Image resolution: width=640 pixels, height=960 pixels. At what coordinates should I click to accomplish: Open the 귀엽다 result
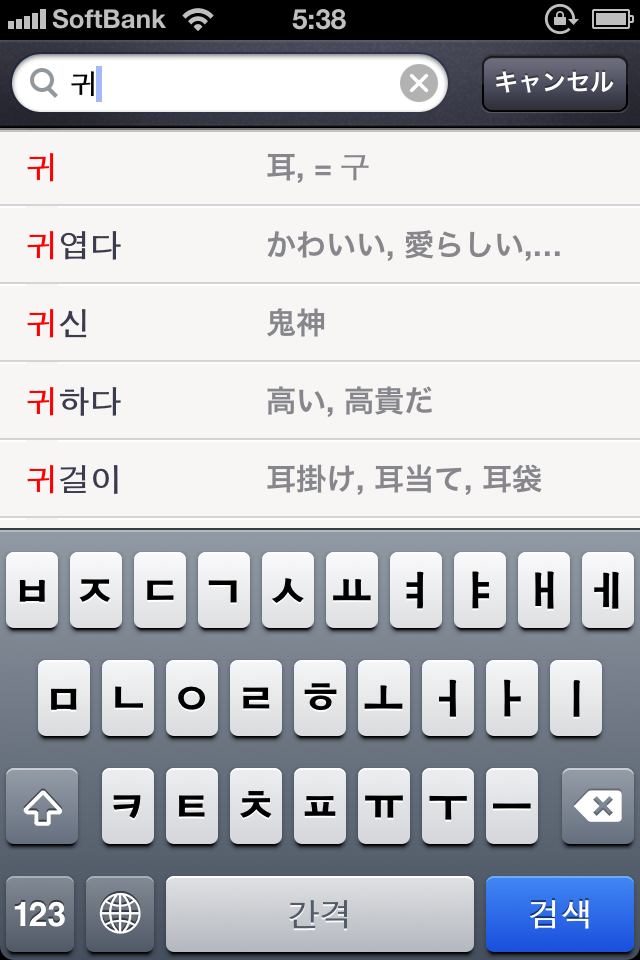(320, 245)
